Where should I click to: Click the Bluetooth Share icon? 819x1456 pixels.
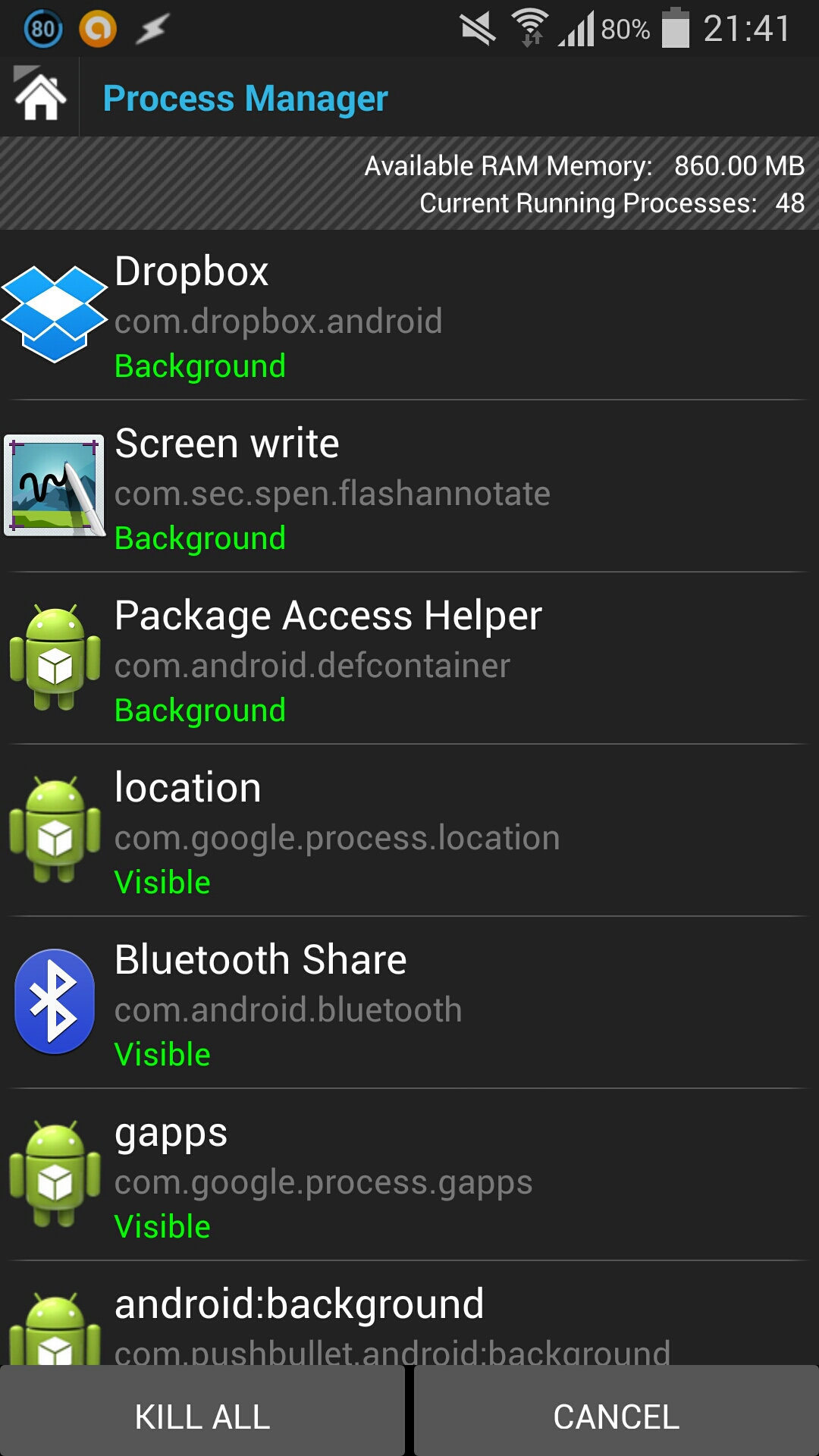53,1001
